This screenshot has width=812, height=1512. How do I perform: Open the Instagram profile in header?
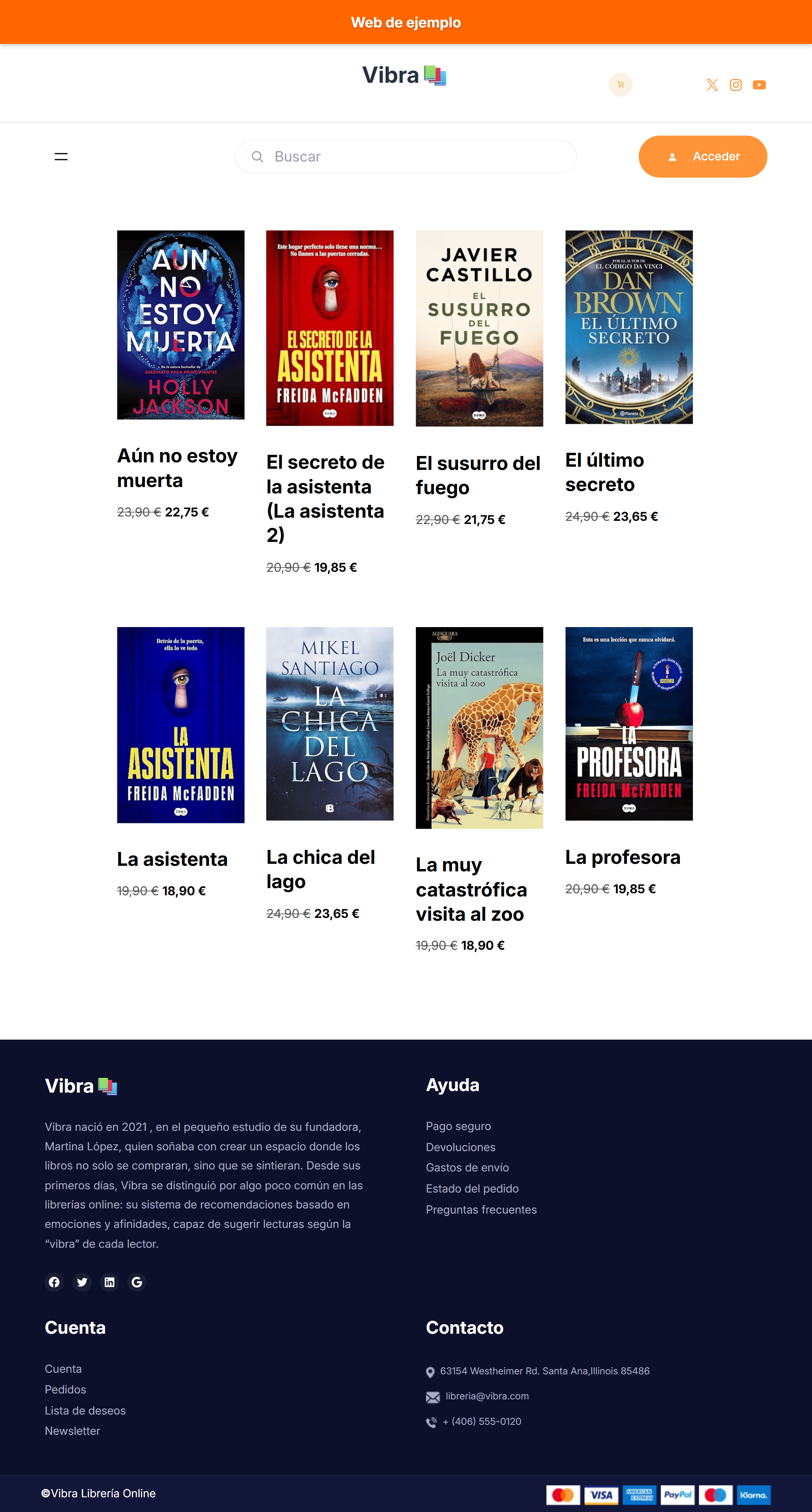click(x=735, y=85)
